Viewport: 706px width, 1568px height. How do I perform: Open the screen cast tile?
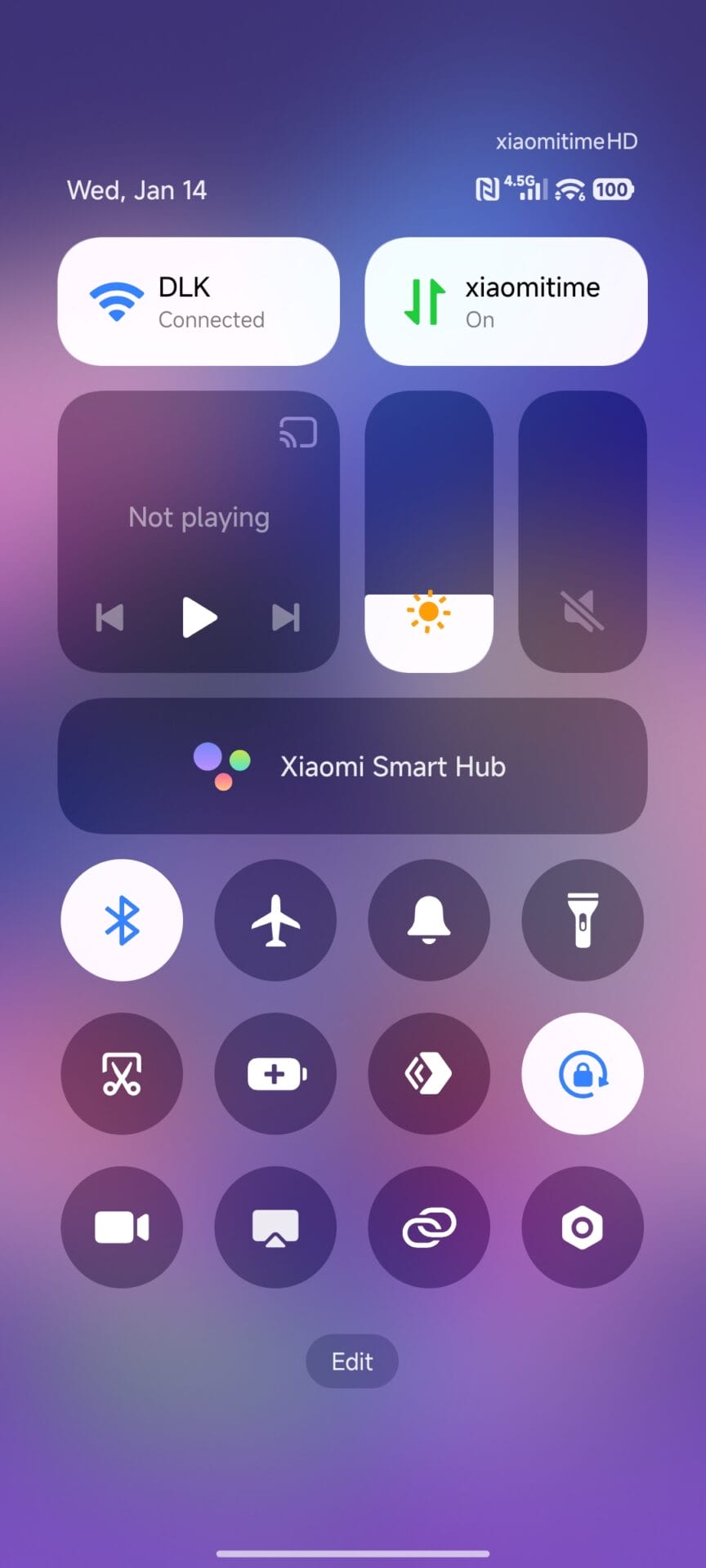pyautogui.click(x=275, y=1227)
